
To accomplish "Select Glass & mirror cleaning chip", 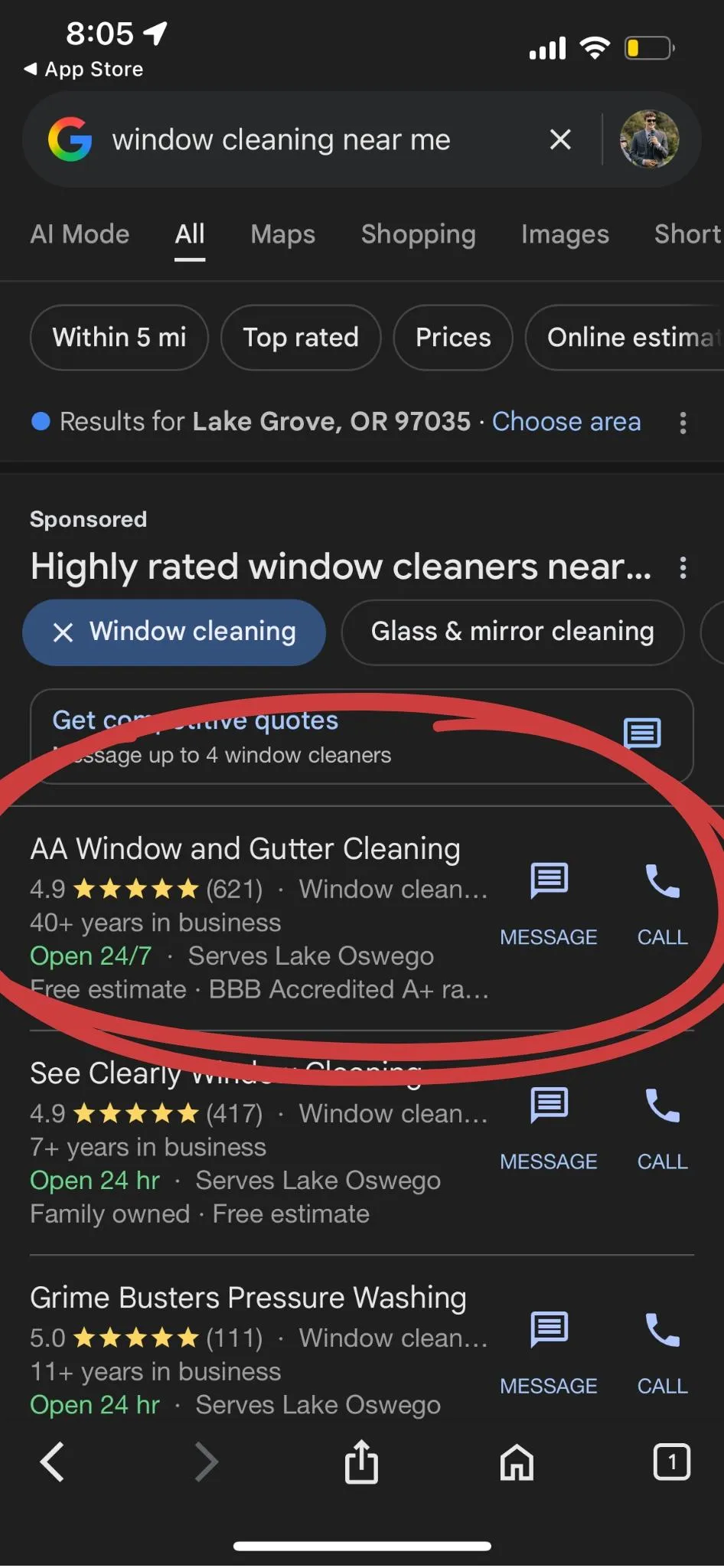I will point(512,632).
